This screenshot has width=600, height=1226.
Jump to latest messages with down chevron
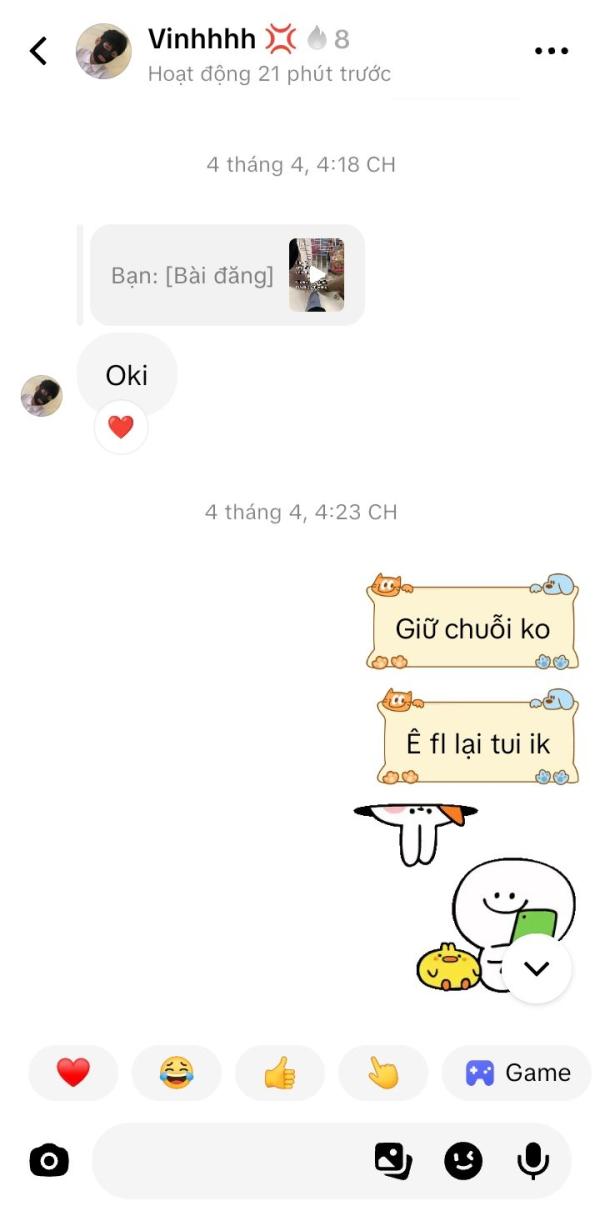[x=537, y=968]
